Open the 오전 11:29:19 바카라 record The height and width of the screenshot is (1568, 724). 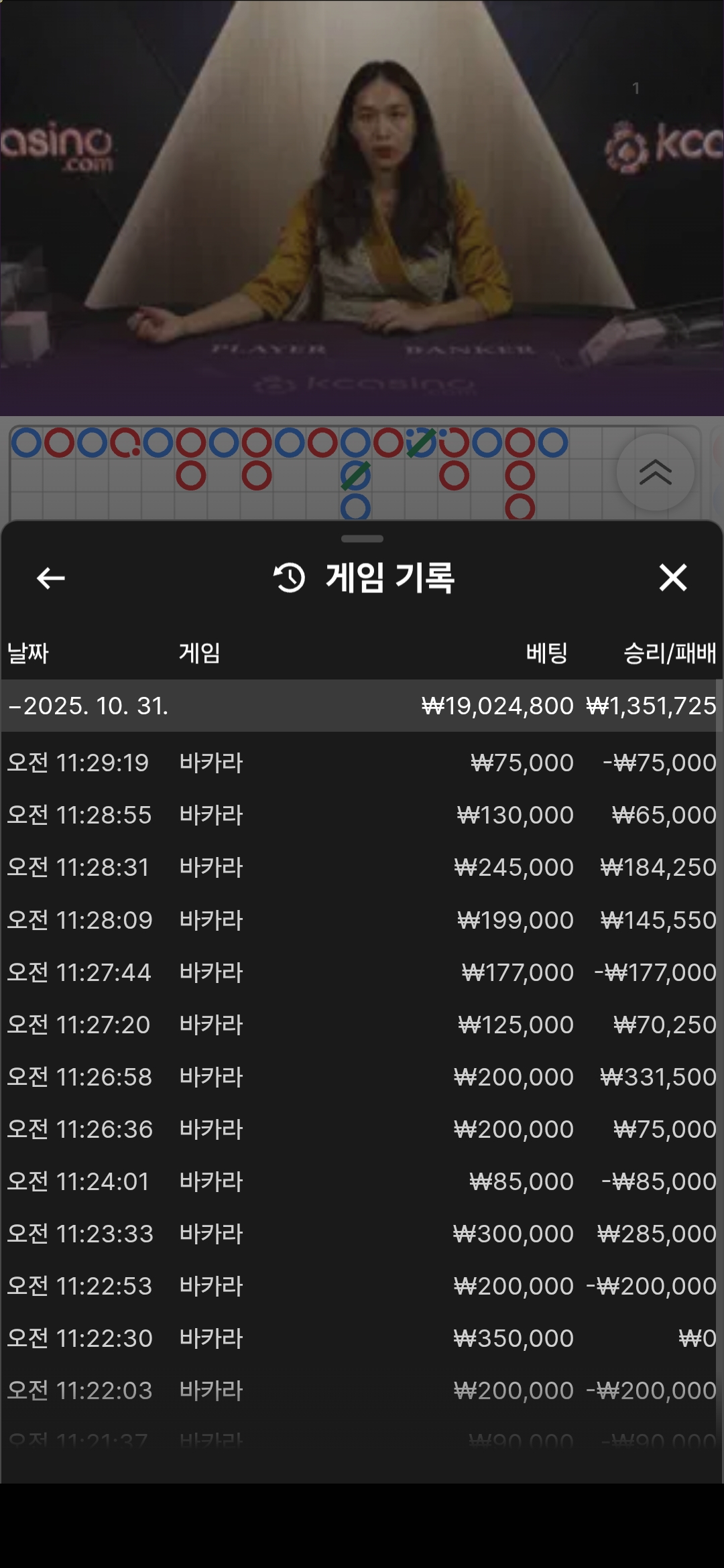(362, 763)
